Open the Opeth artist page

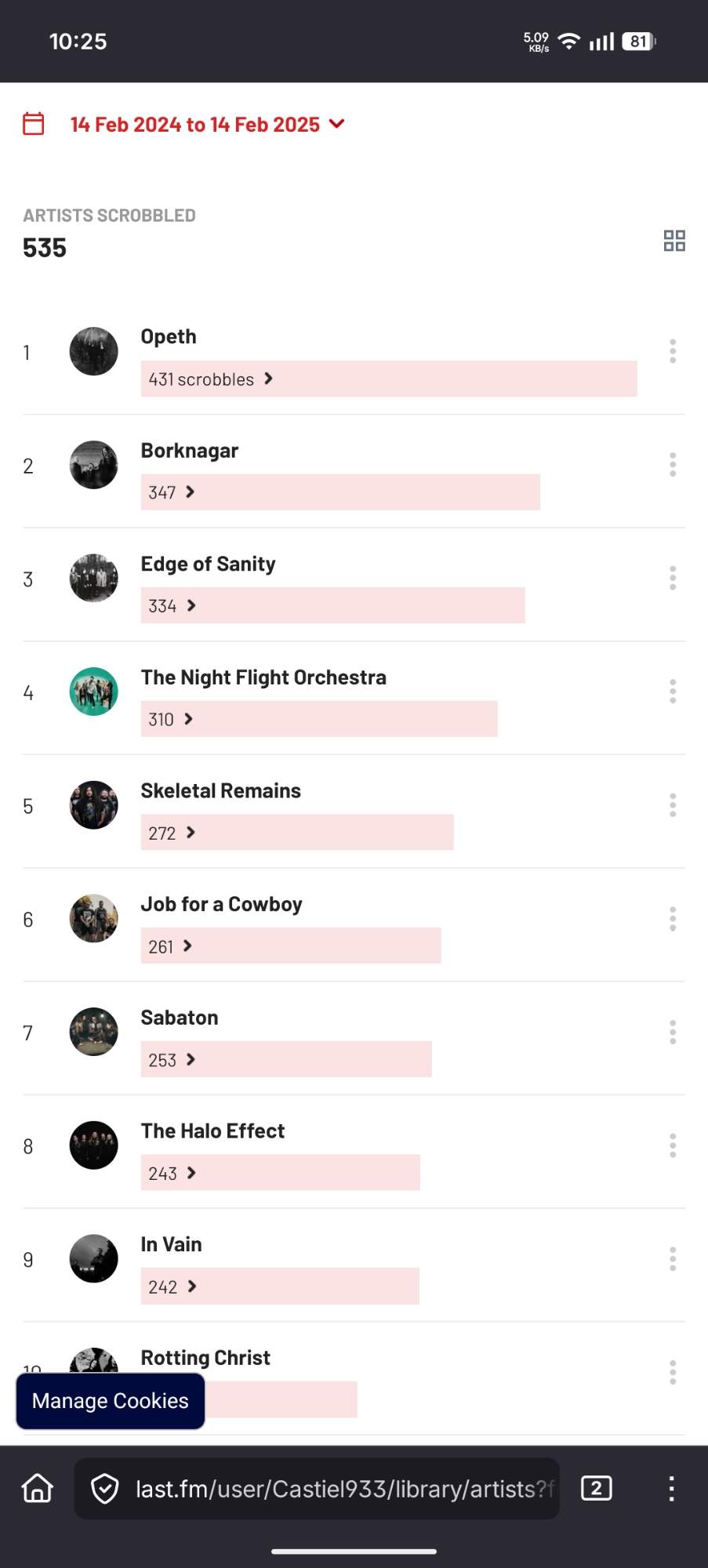[169, 337]
